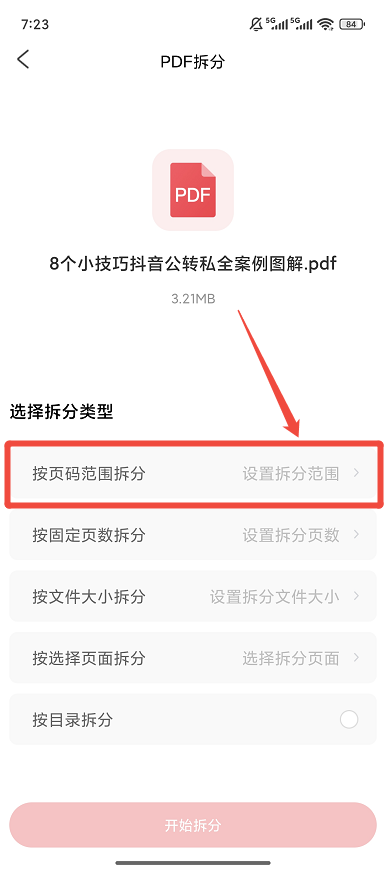The image size is (390, 878).
Task: Open 按页码范围拆分 to set split range
Action: [193, 474]
